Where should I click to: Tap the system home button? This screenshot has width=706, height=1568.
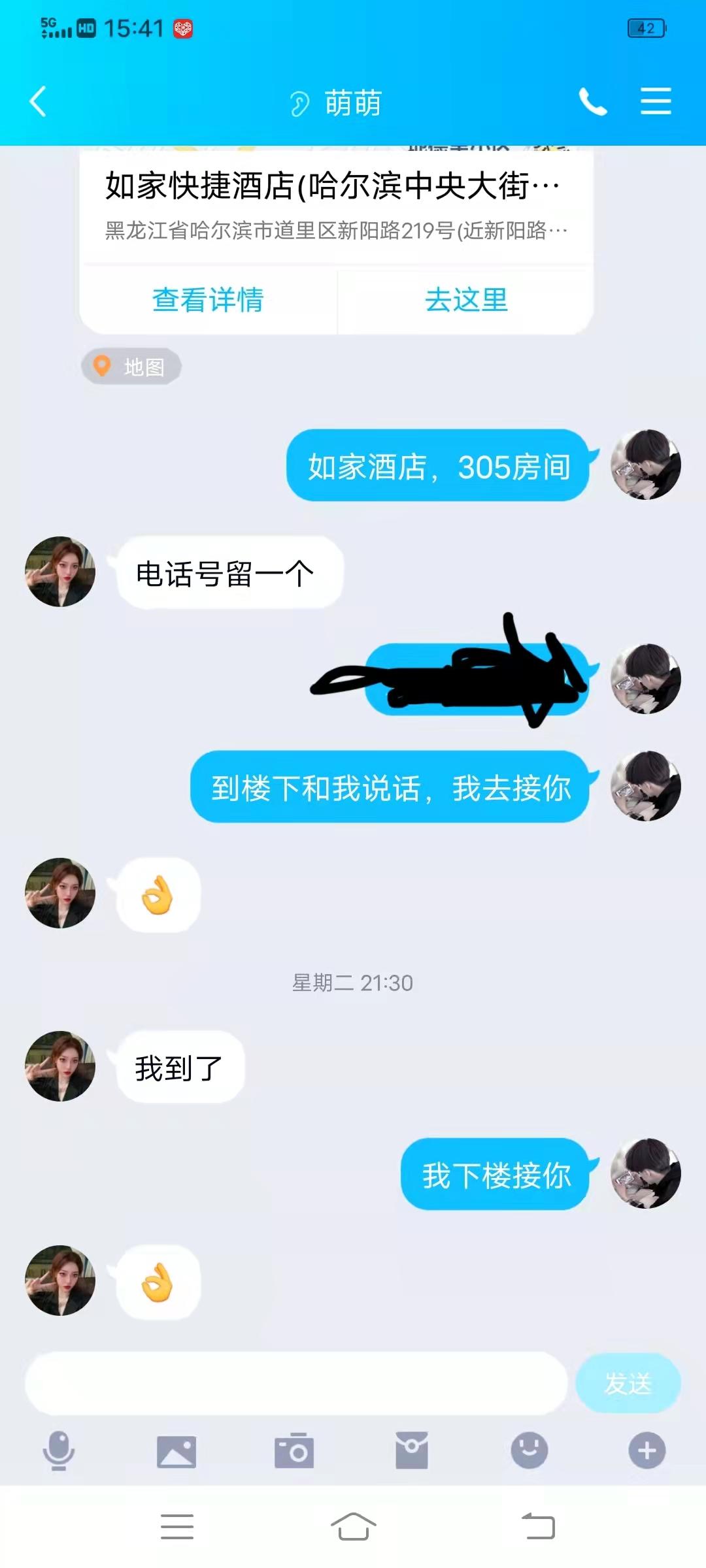pos(353,1527)
